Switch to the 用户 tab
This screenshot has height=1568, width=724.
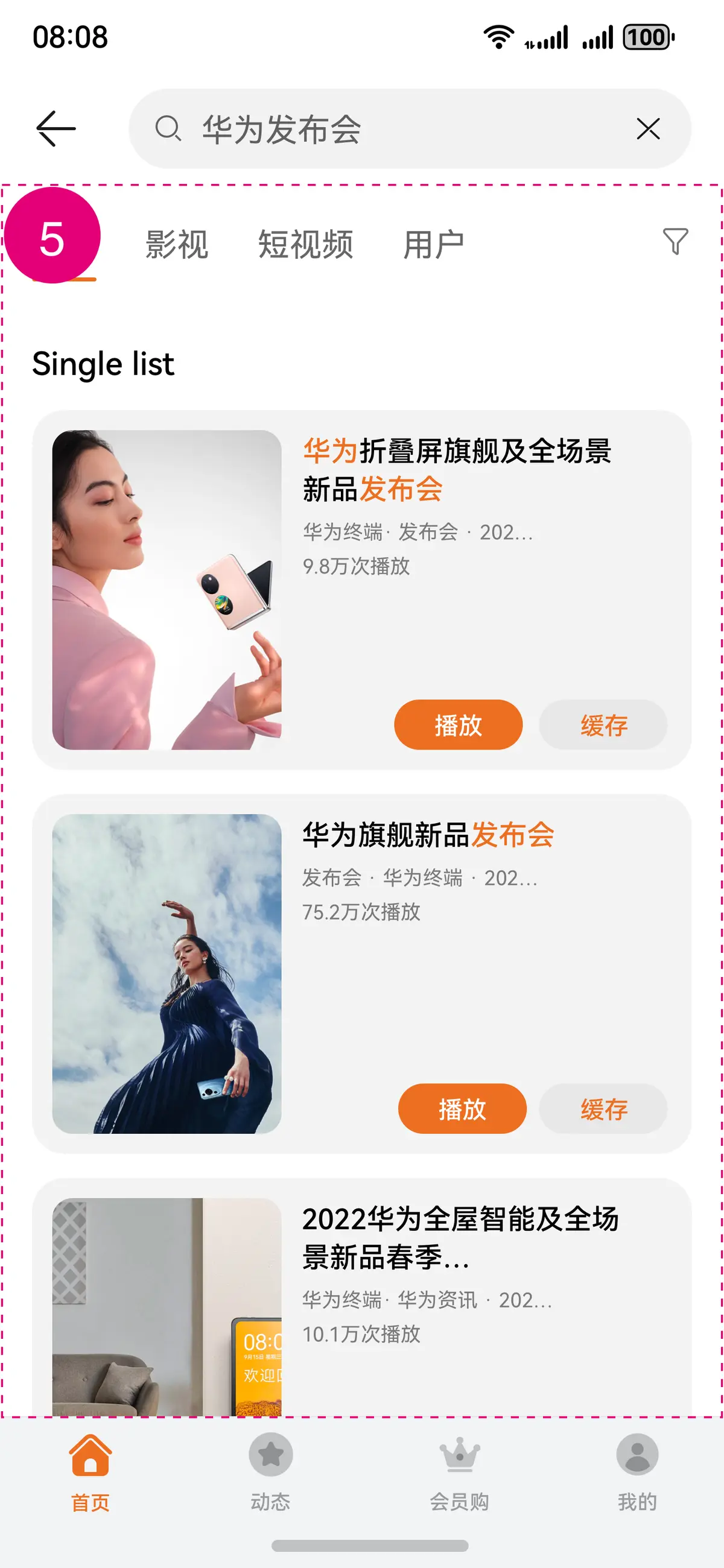pyautogui.click(x=434, y=245)
